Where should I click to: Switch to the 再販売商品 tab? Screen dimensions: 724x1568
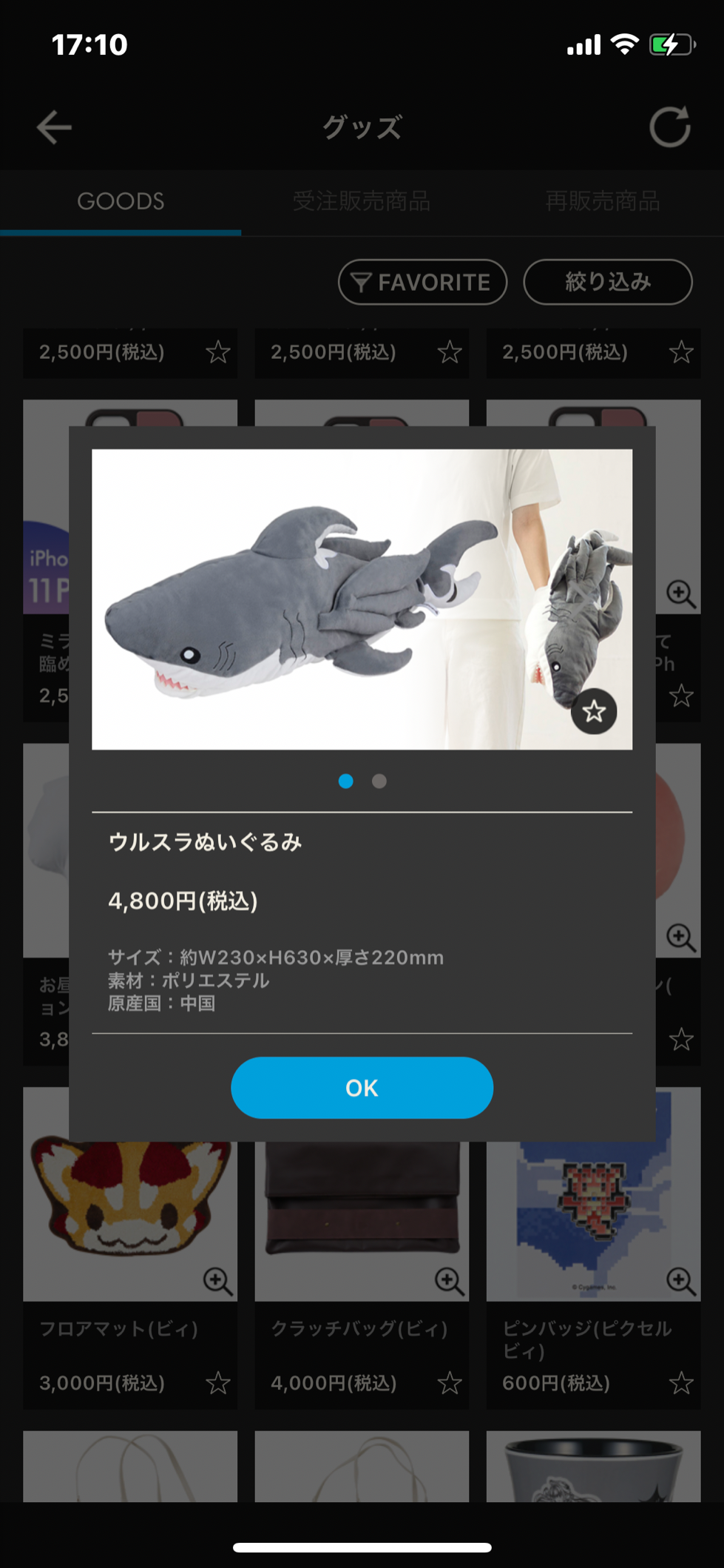coord(602,201)
